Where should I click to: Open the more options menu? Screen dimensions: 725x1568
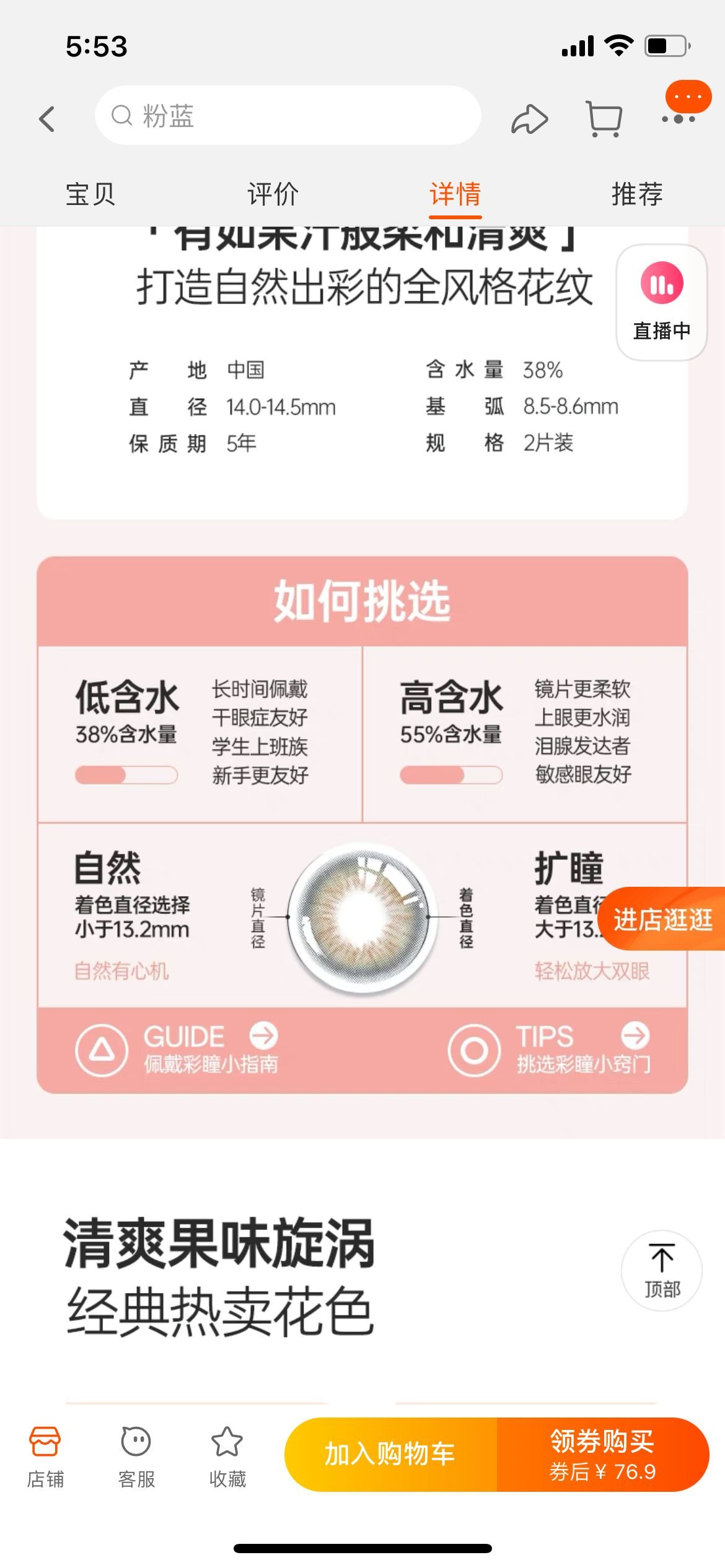pyautogui.click(x=679, y=118)
